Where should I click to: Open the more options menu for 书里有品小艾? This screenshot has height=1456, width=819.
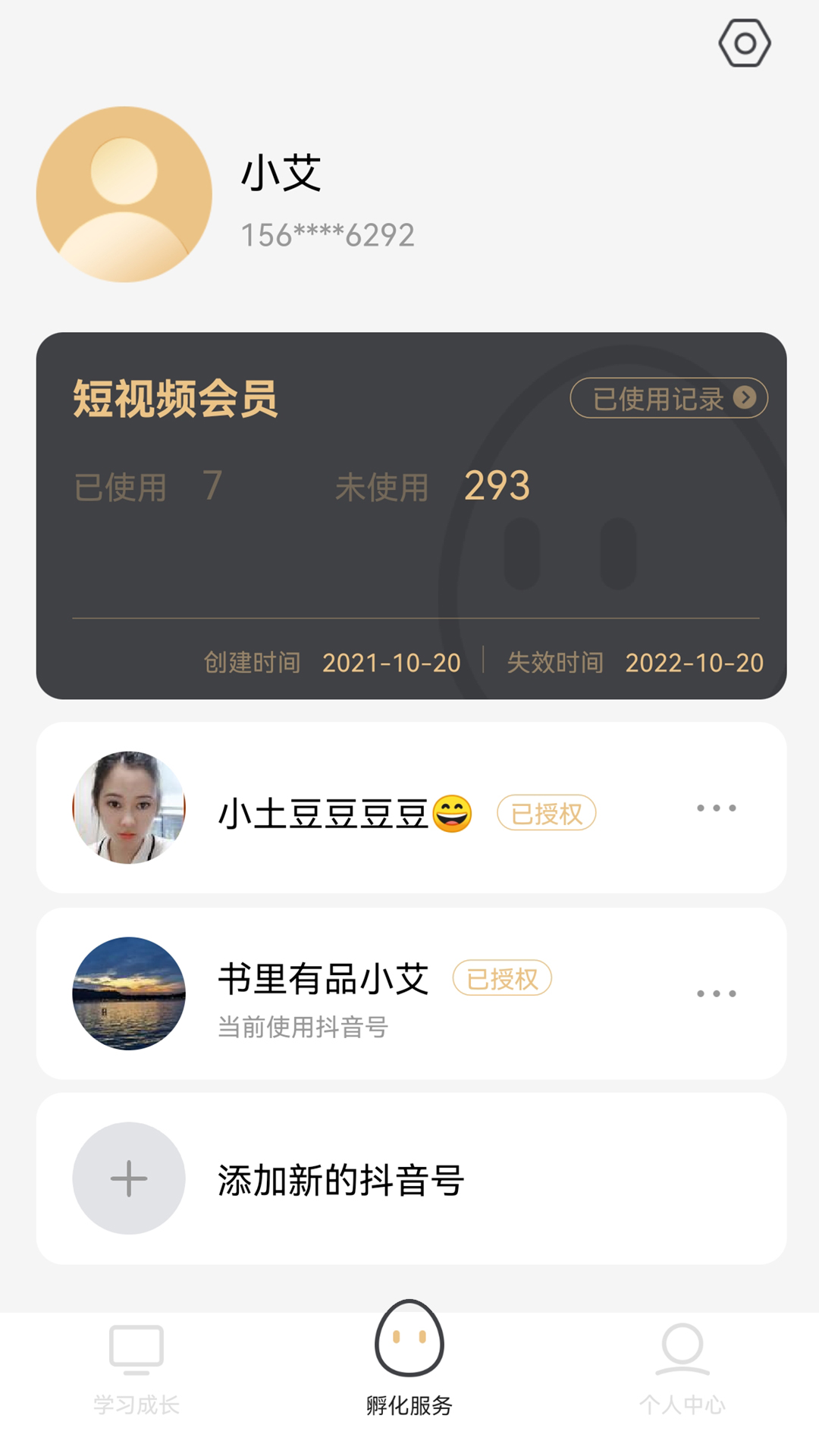[717, 993]
